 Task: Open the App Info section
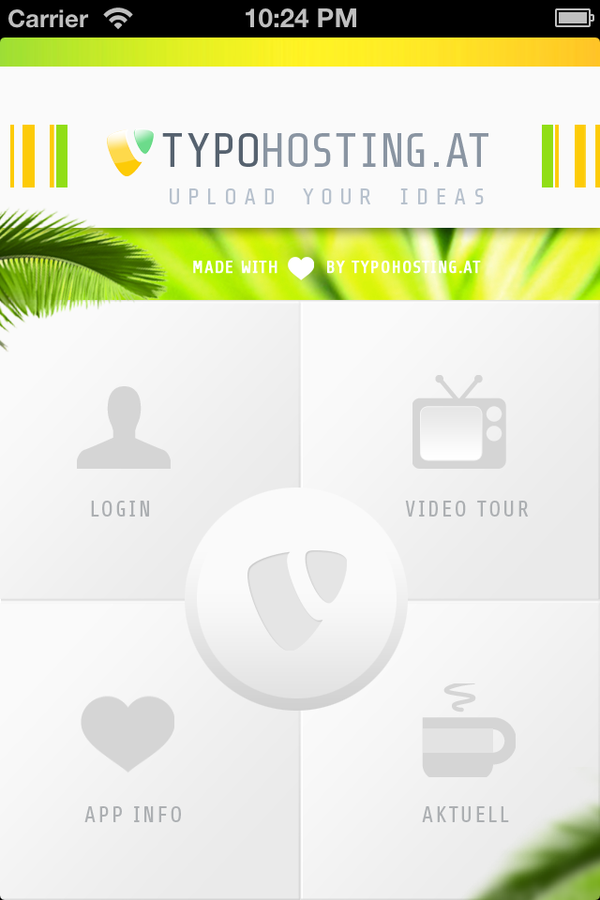point(130,755)
